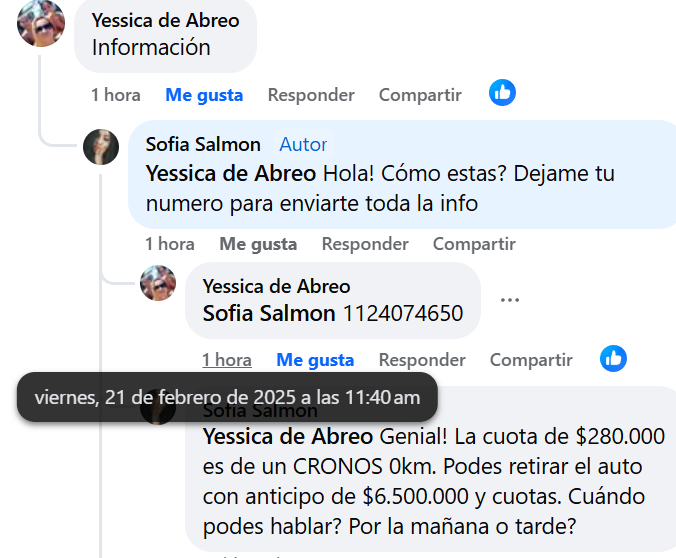Open the 1 hora timestamp link with the date tooltip
Viewport: 676px width, 558px height.
pyautogui.click(x=227, y=360)
